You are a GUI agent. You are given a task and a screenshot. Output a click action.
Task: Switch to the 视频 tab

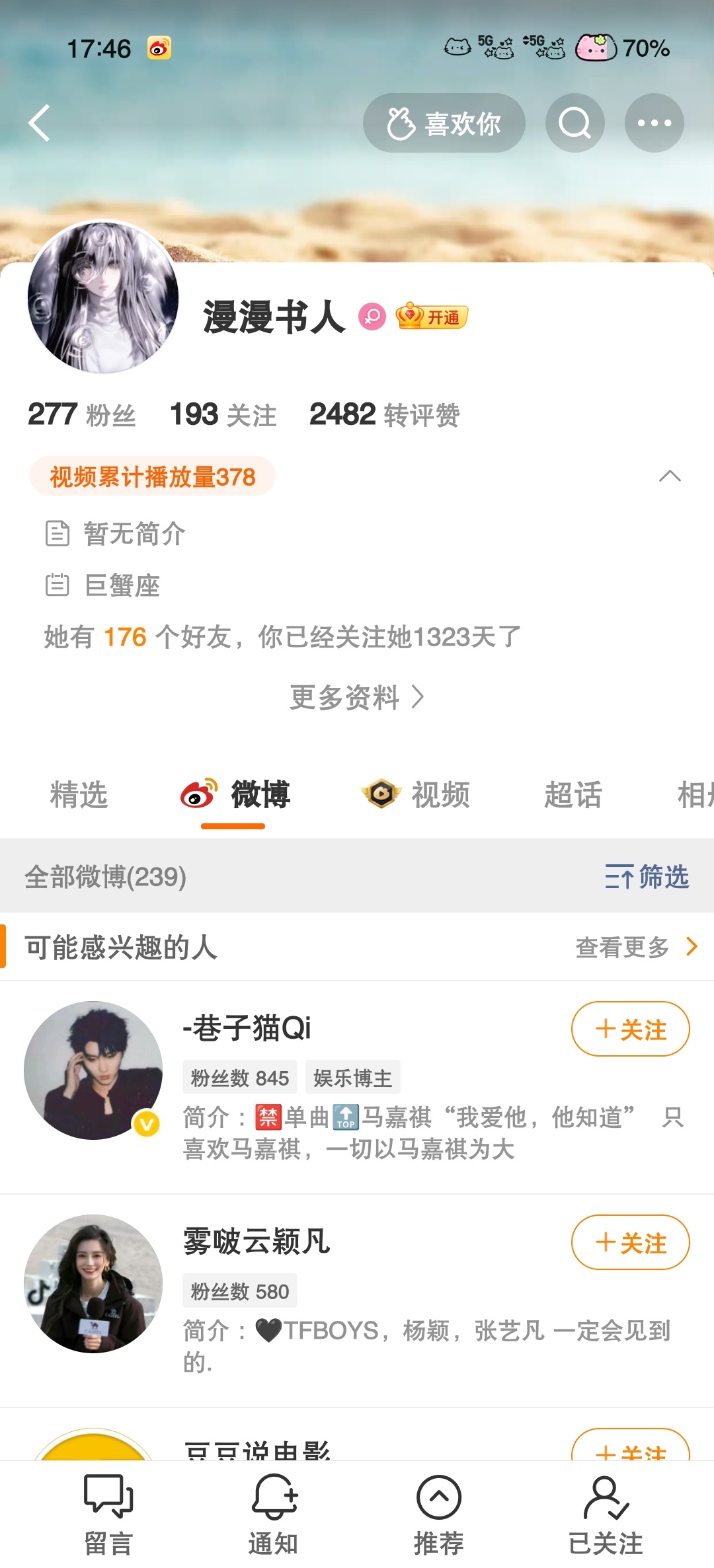coord(420,796)
